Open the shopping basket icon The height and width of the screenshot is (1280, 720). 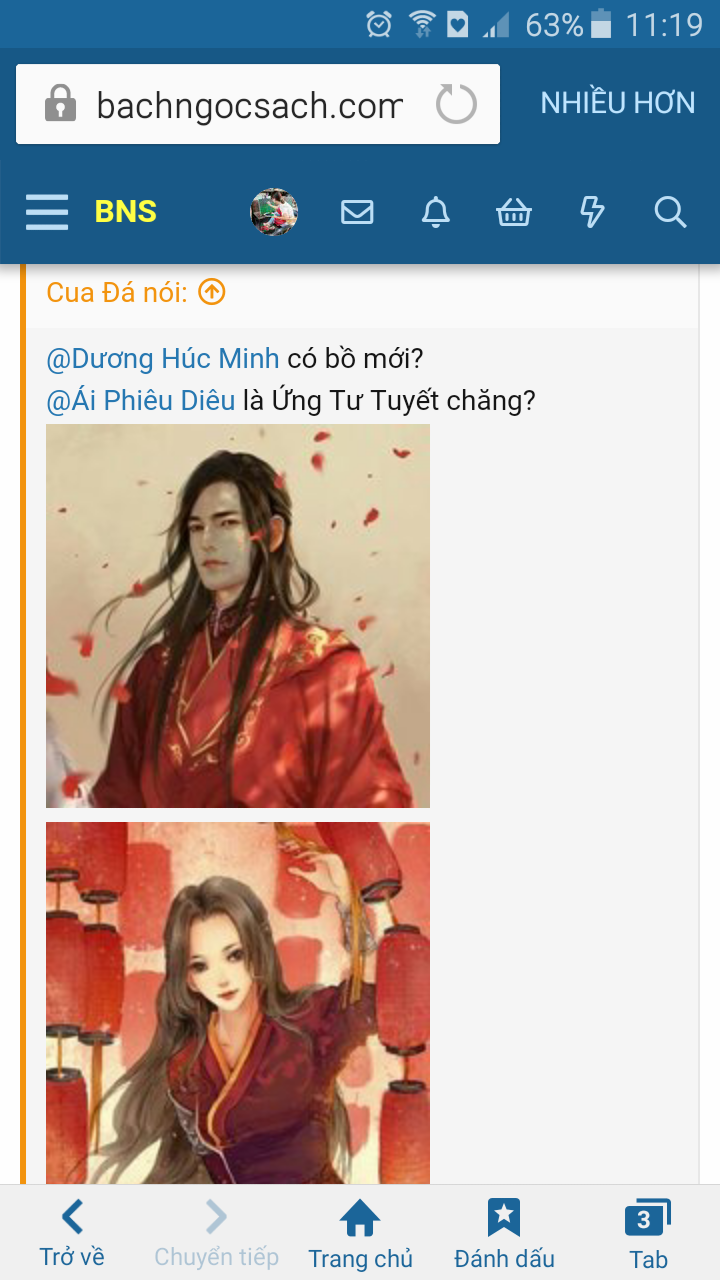click(x=514, y=212)
